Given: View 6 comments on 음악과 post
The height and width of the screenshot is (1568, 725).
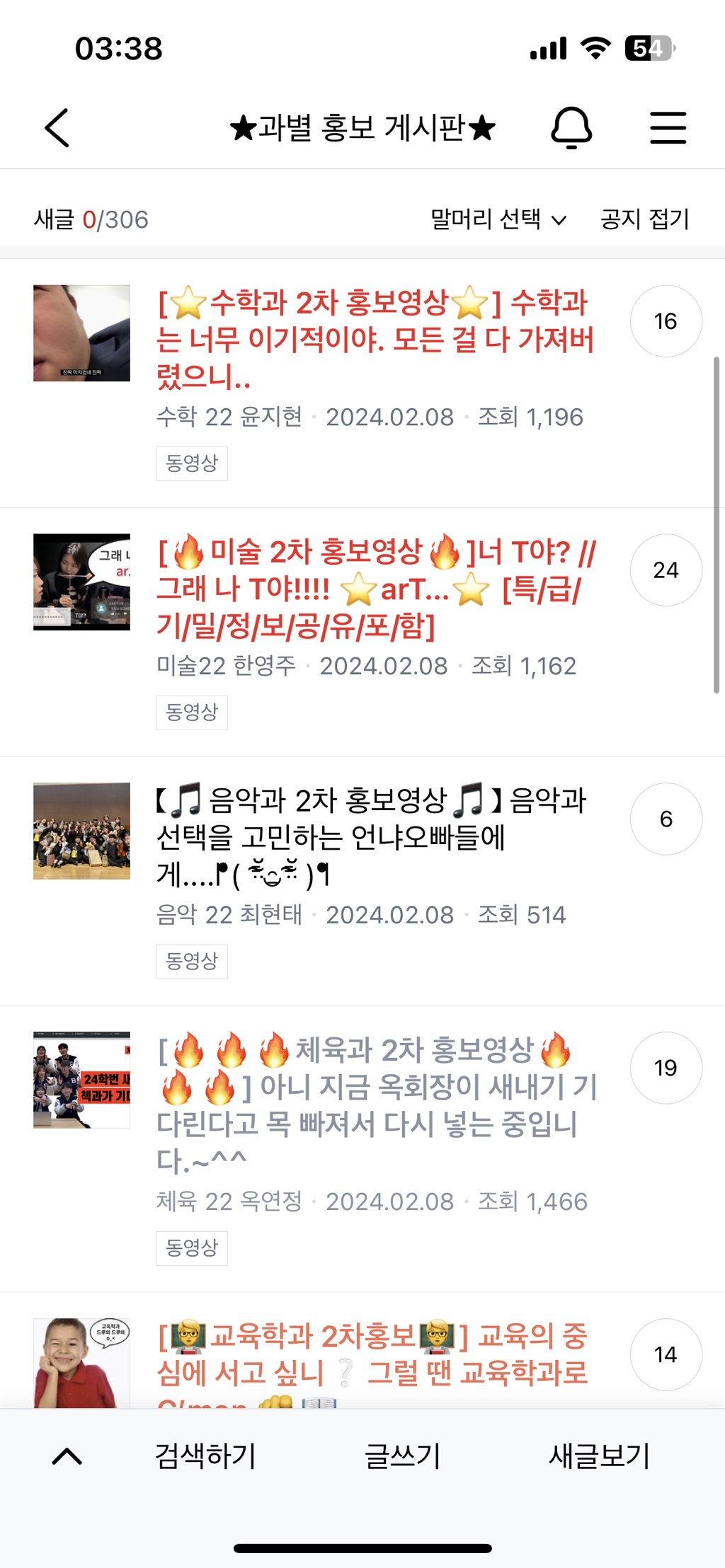Looking at the screenshot, I should click(x=666, y=819).
